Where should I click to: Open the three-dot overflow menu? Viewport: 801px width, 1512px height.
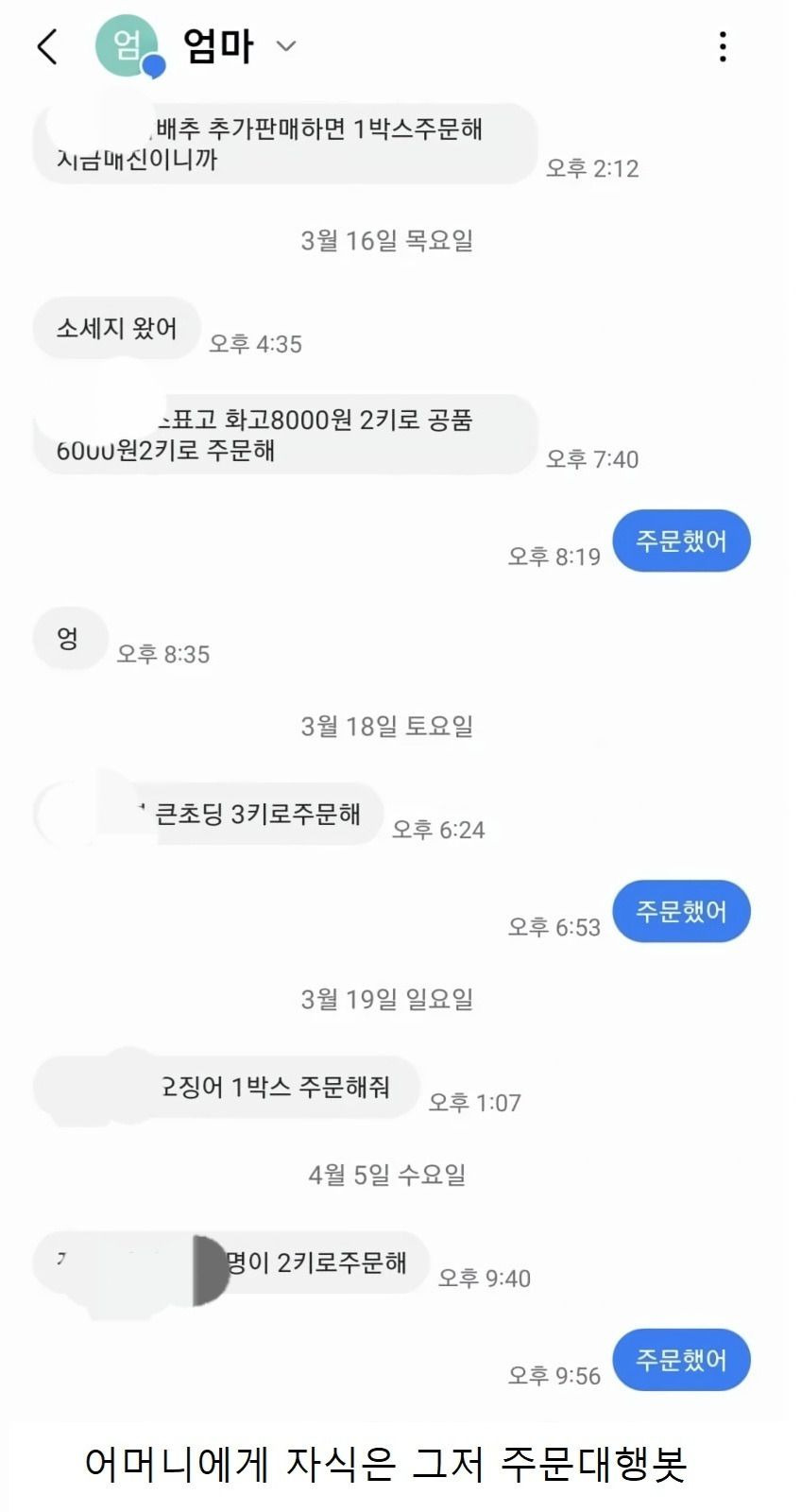724,44
